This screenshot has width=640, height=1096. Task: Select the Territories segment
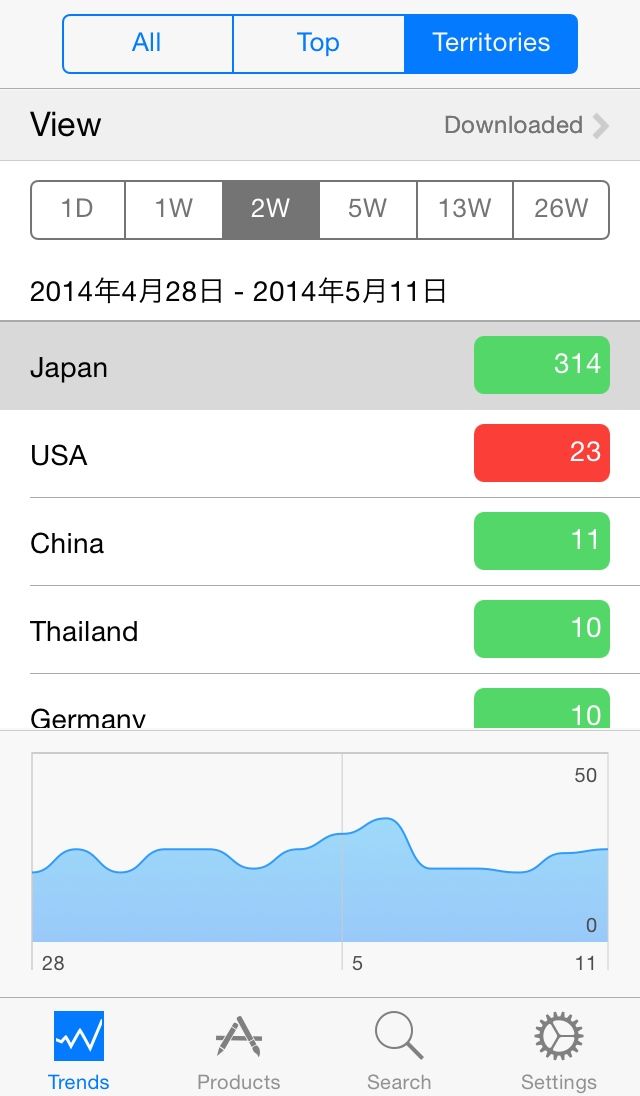coord(491,43)
